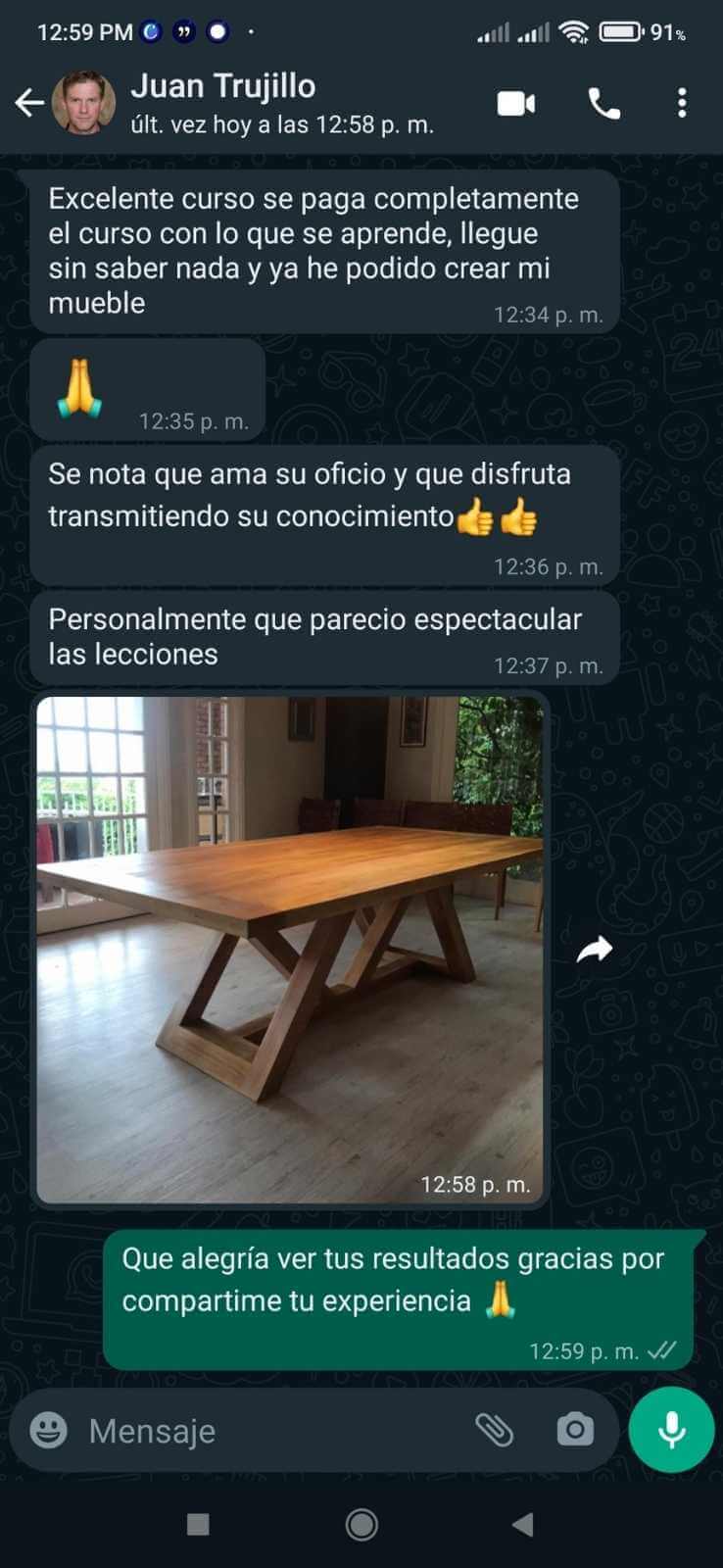Go back to the chat list
Screen dimensions: 723x1568
coord(29,102)
